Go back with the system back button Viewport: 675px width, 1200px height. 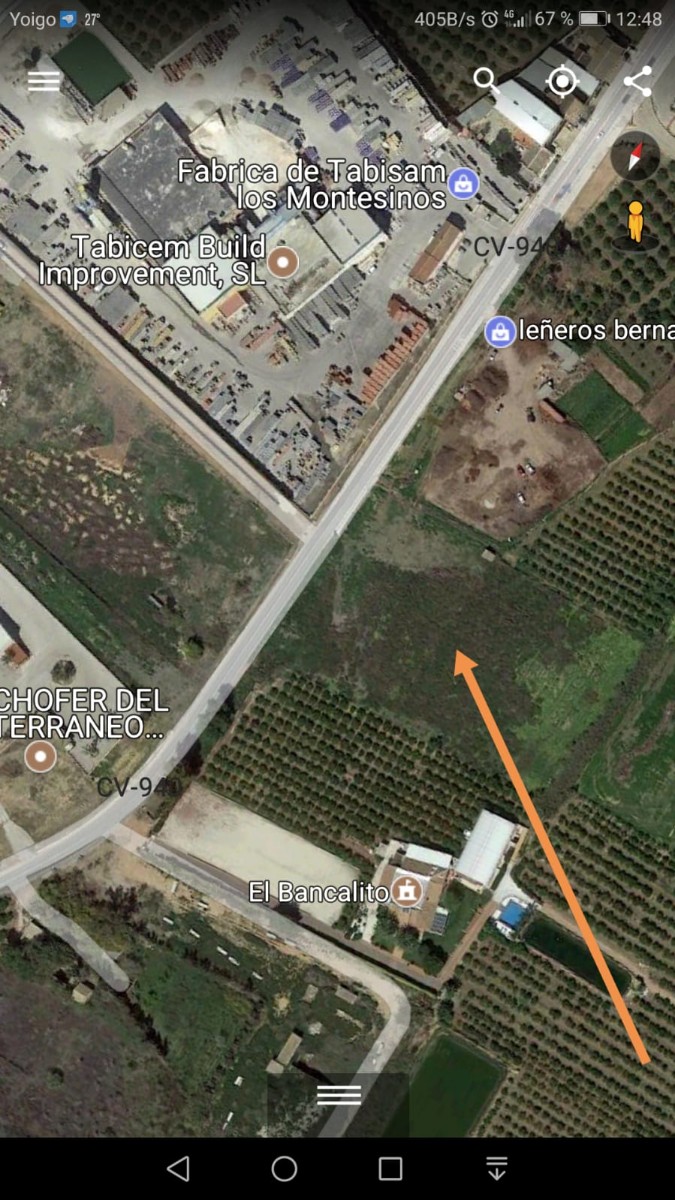(x=178, y=1168)
